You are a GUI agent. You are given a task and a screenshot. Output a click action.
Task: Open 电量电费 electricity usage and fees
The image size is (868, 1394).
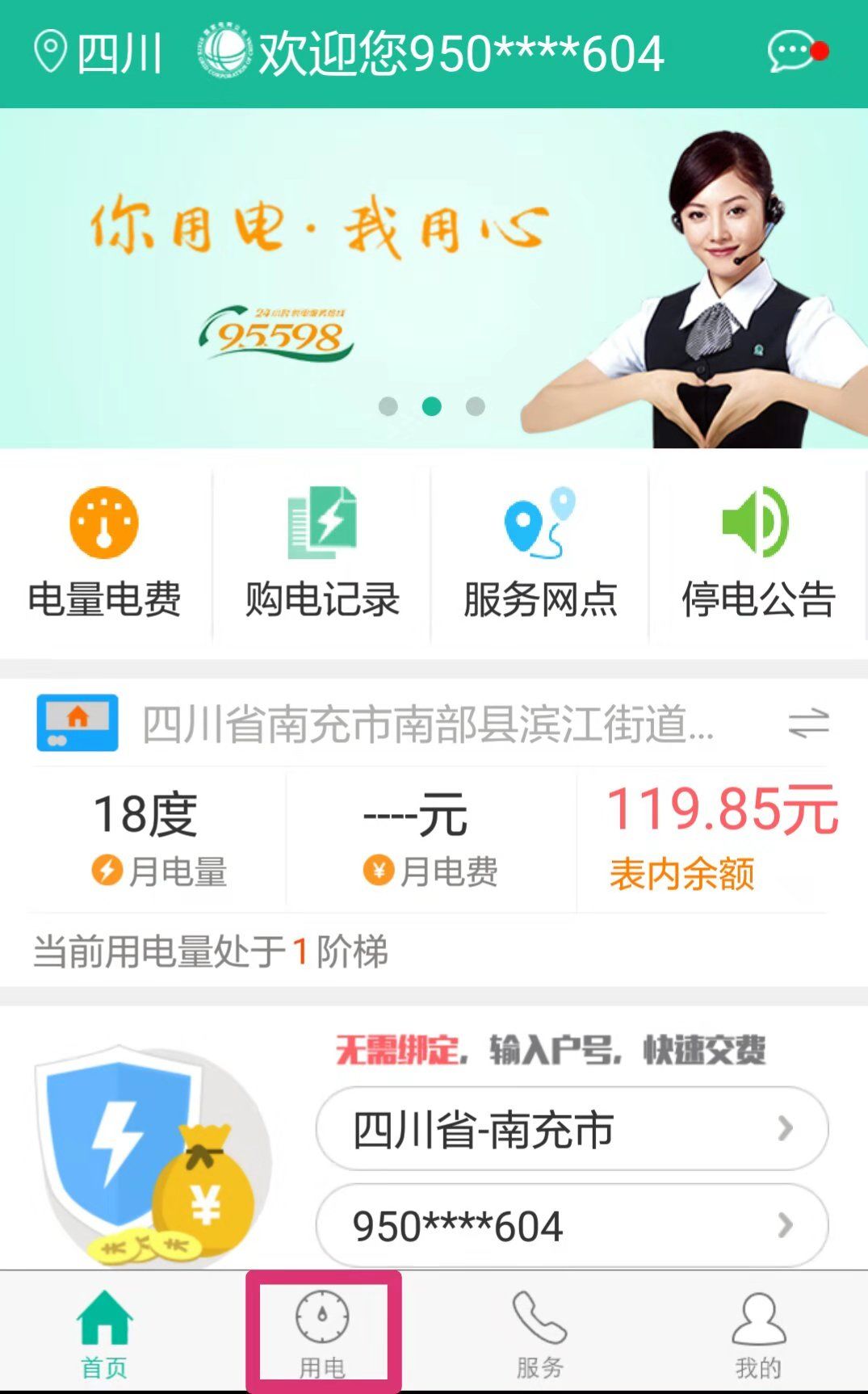click(x=105, y=554)
